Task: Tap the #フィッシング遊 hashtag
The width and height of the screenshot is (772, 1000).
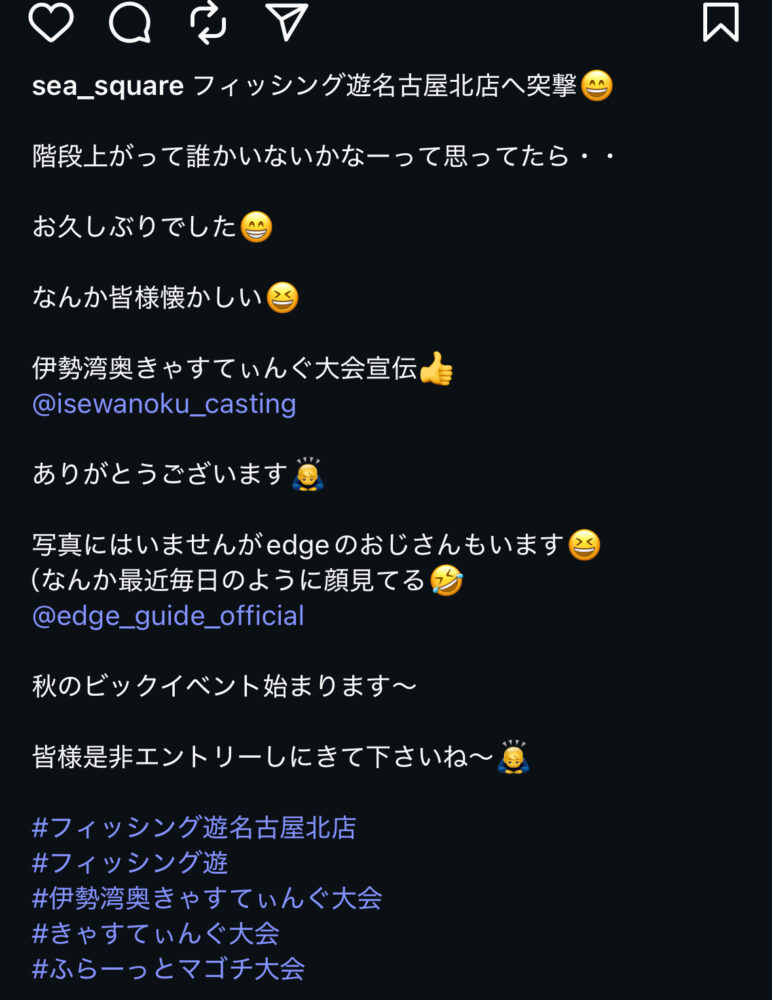Action: [130, 862]
